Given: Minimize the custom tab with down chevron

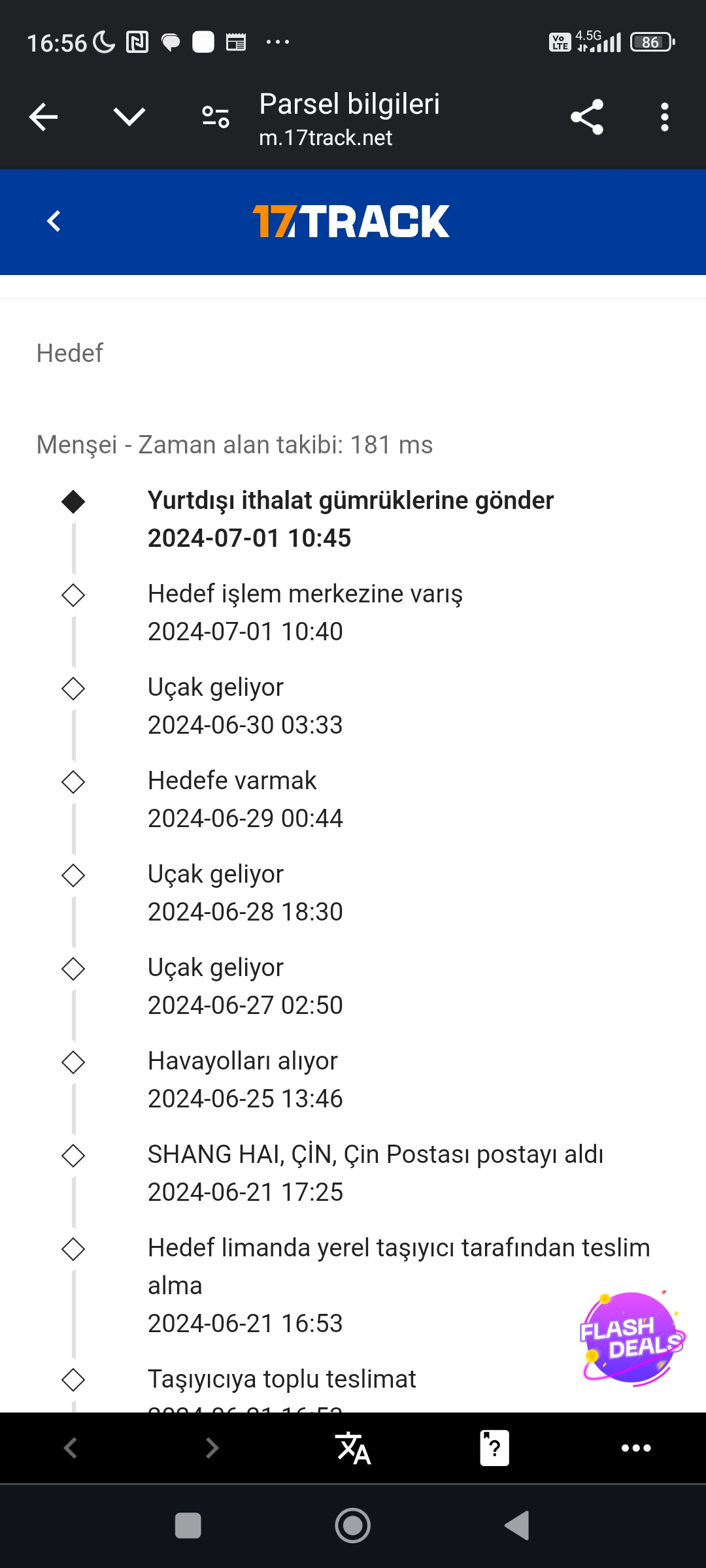Looking at the screenshot, I should 129,118.
